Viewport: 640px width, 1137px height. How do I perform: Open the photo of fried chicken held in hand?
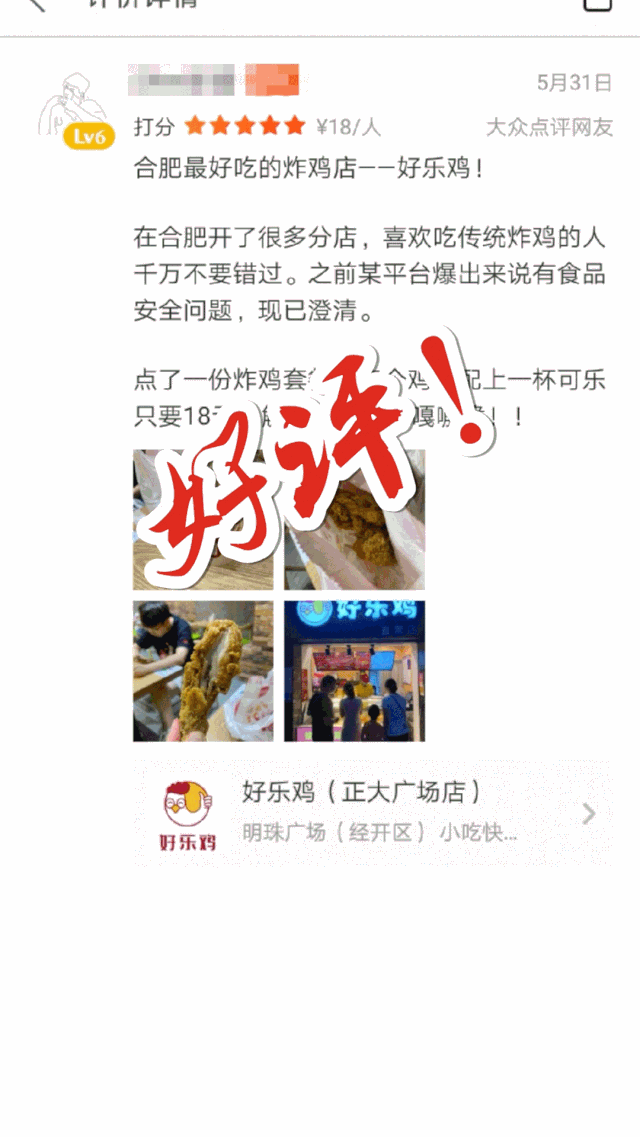click(x=203, y=671)
